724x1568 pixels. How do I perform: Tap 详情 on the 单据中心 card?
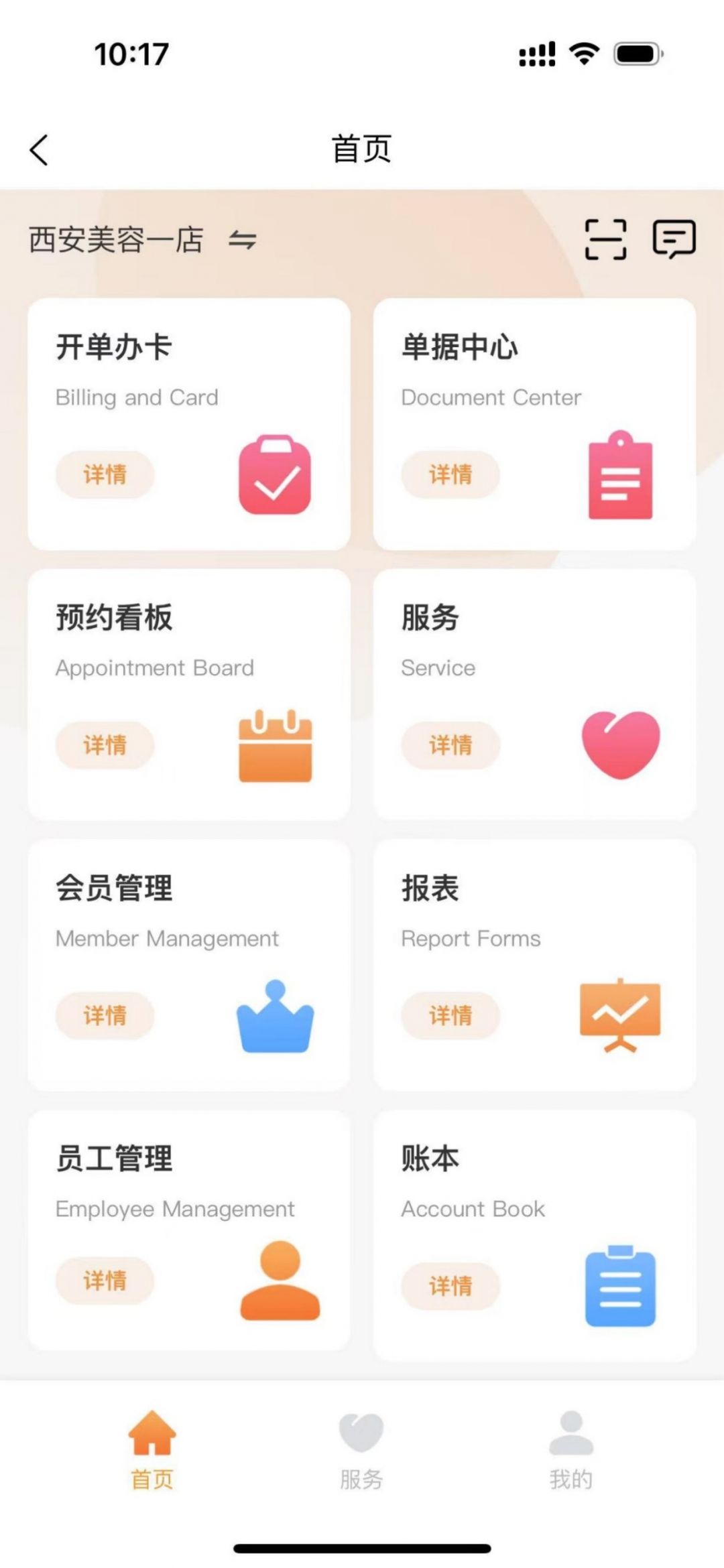[450, 474]
